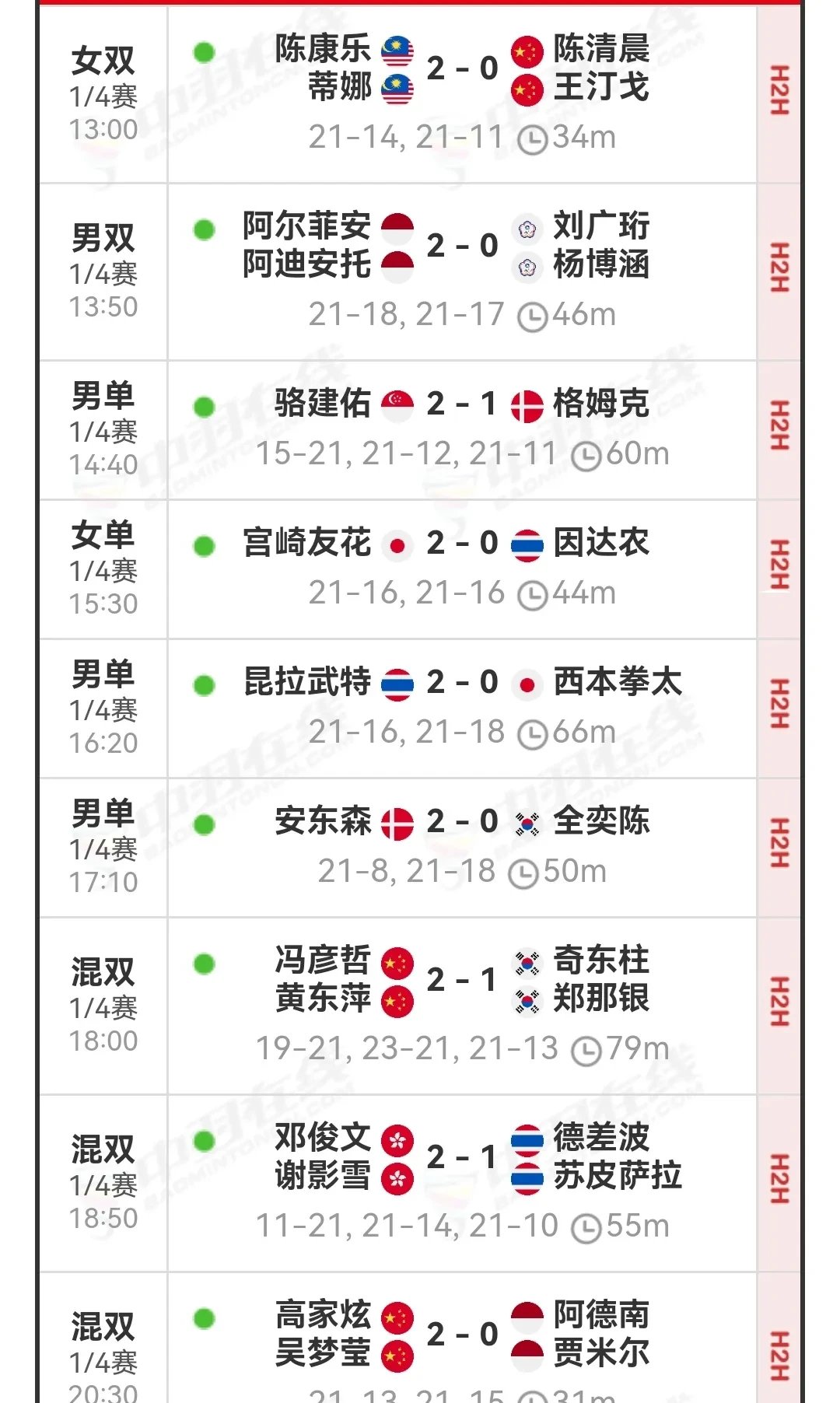Click the Malaysia flag next to 陈康乐
The width and height of the screenshot is (840, 1403).
(x=399, y=48)
